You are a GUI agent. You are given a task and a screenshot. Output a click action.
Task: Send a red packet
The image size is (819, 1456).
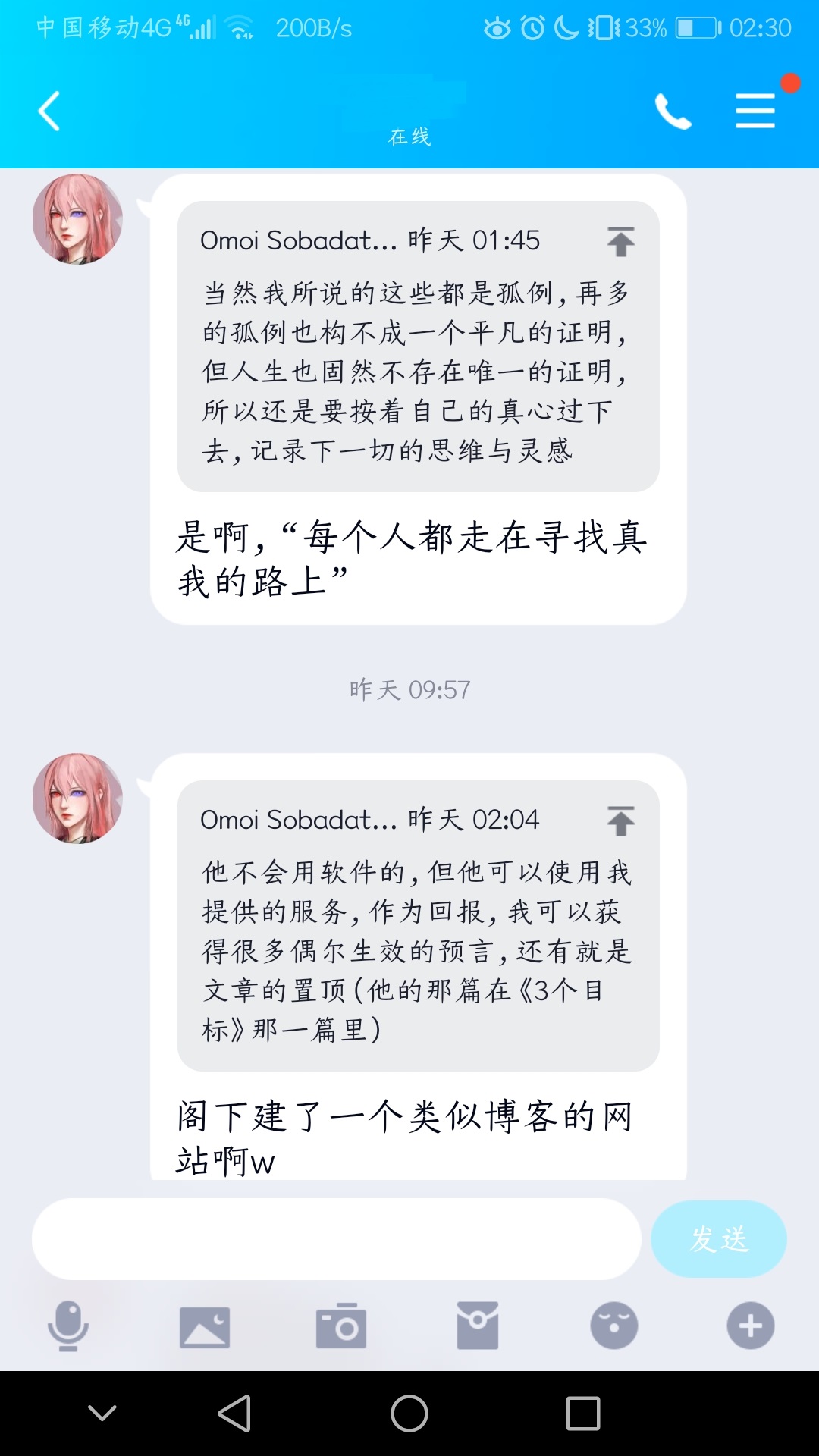(478, 1326)
